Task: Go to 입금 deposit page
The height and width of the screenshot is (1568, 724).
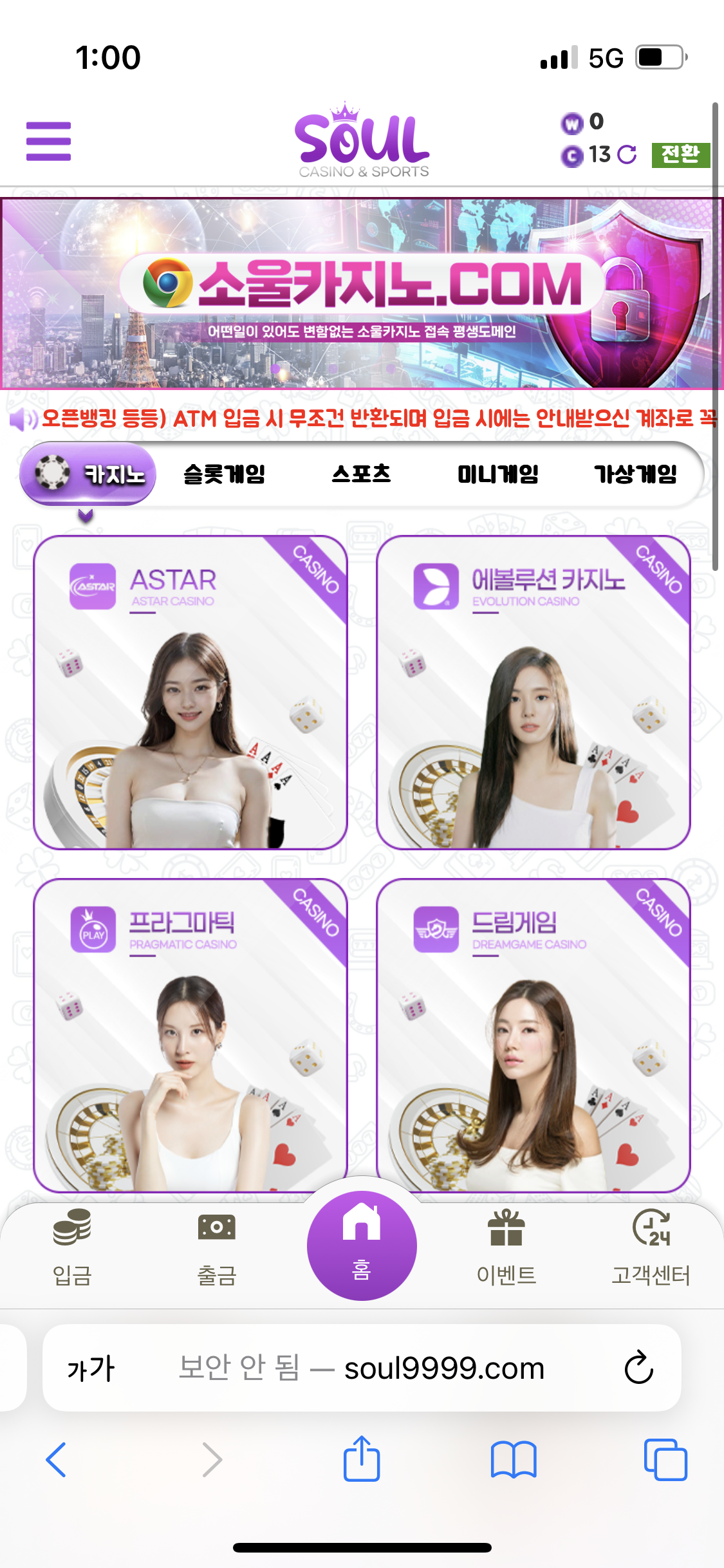Action: (72, 1247)
